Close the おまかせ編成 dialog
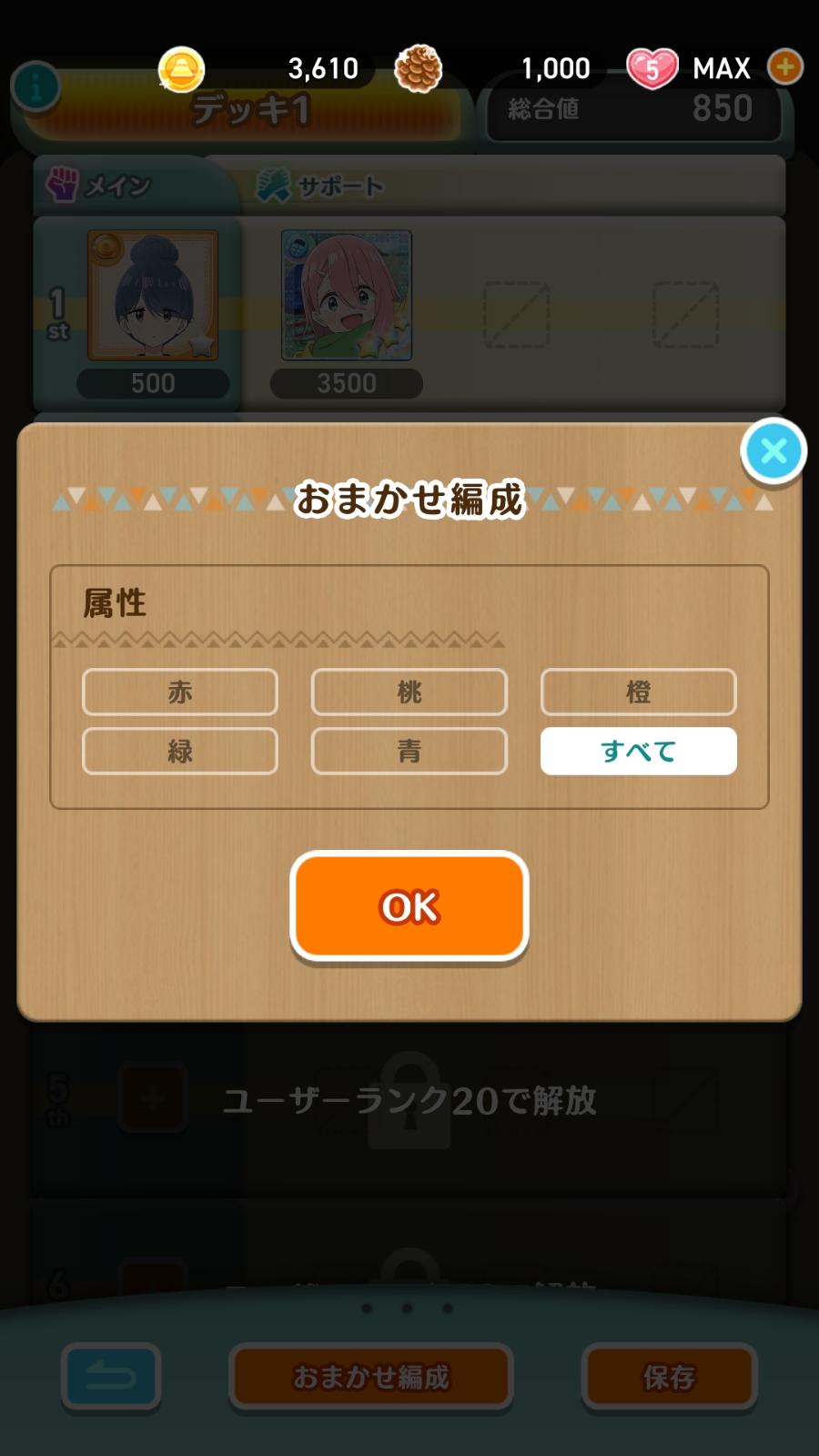Viewport: 819px width, 1456px height. (x=773, y=450)
